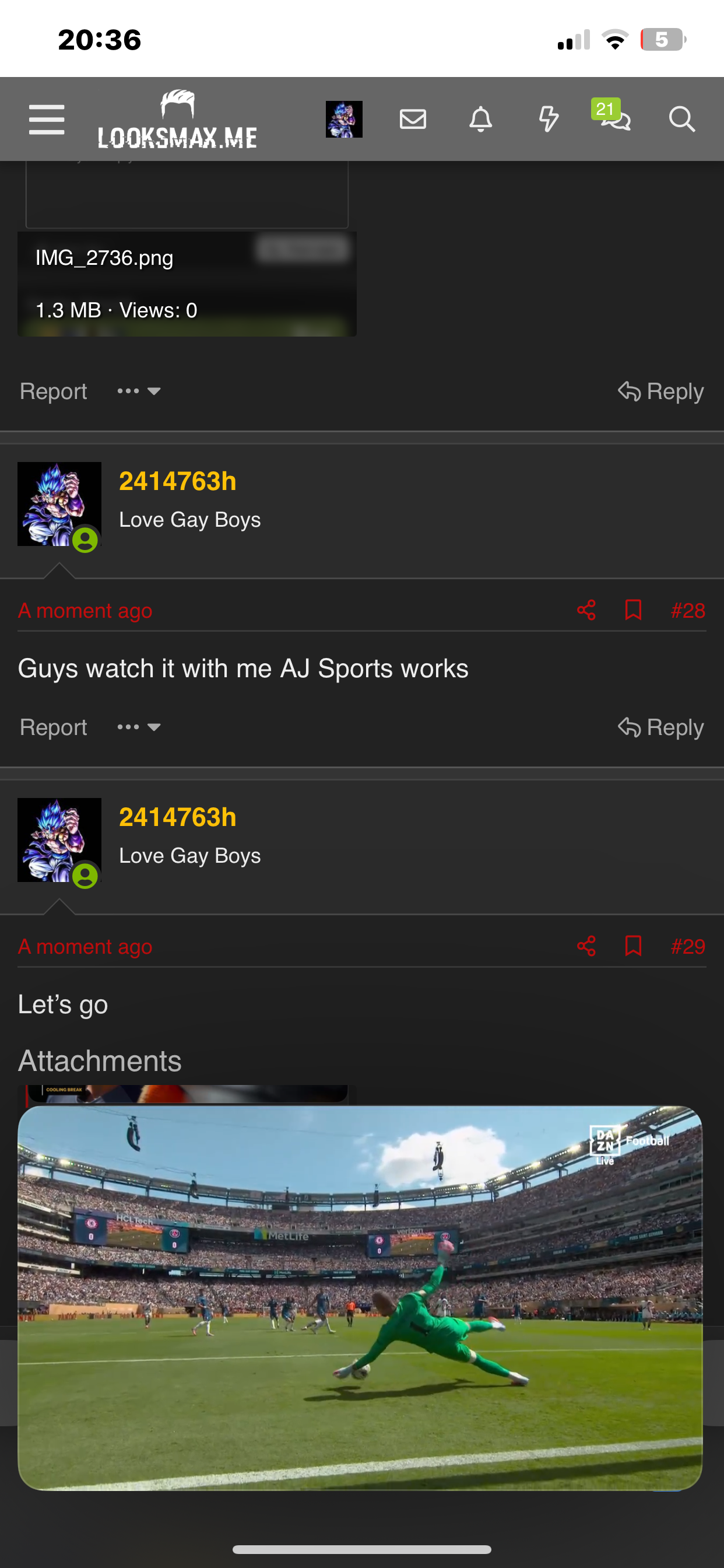Share post #28
Image resolution: width=724 pixels, height=1568 pixels.
tap(586, 610)
